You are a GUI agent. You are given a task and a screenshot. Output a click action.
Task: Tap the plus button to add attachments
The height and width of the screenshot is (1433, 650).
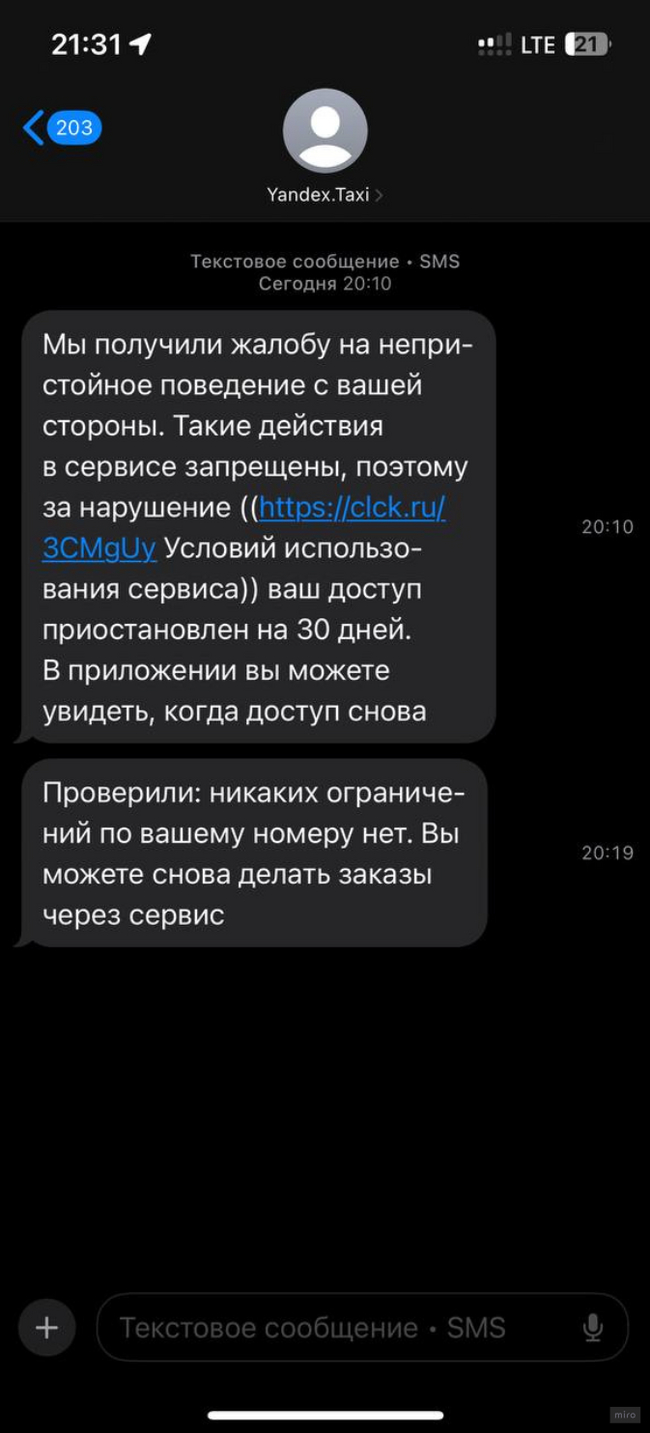click(x=46, y=1327)
